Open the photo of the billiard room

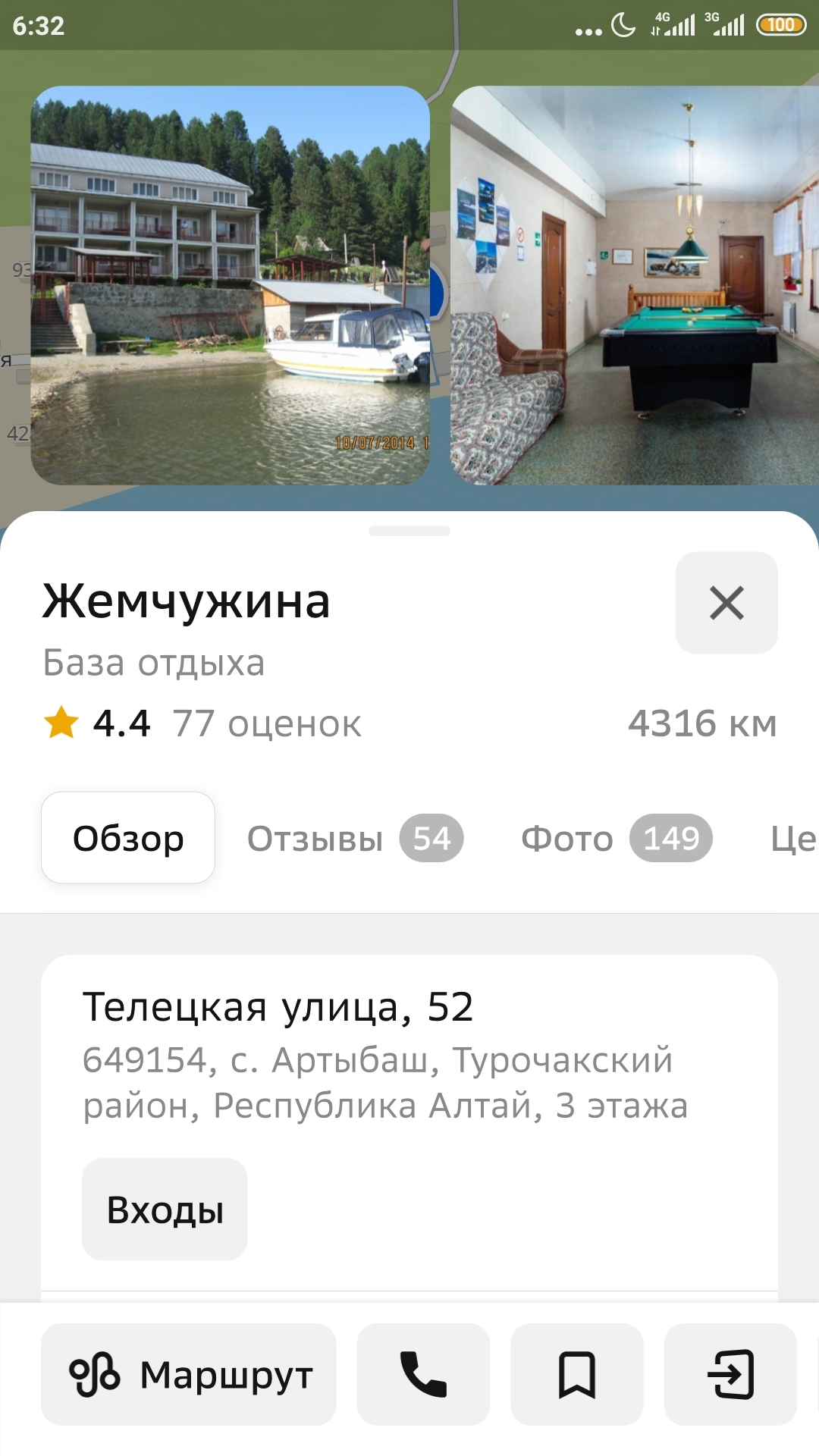click(635, 285)
